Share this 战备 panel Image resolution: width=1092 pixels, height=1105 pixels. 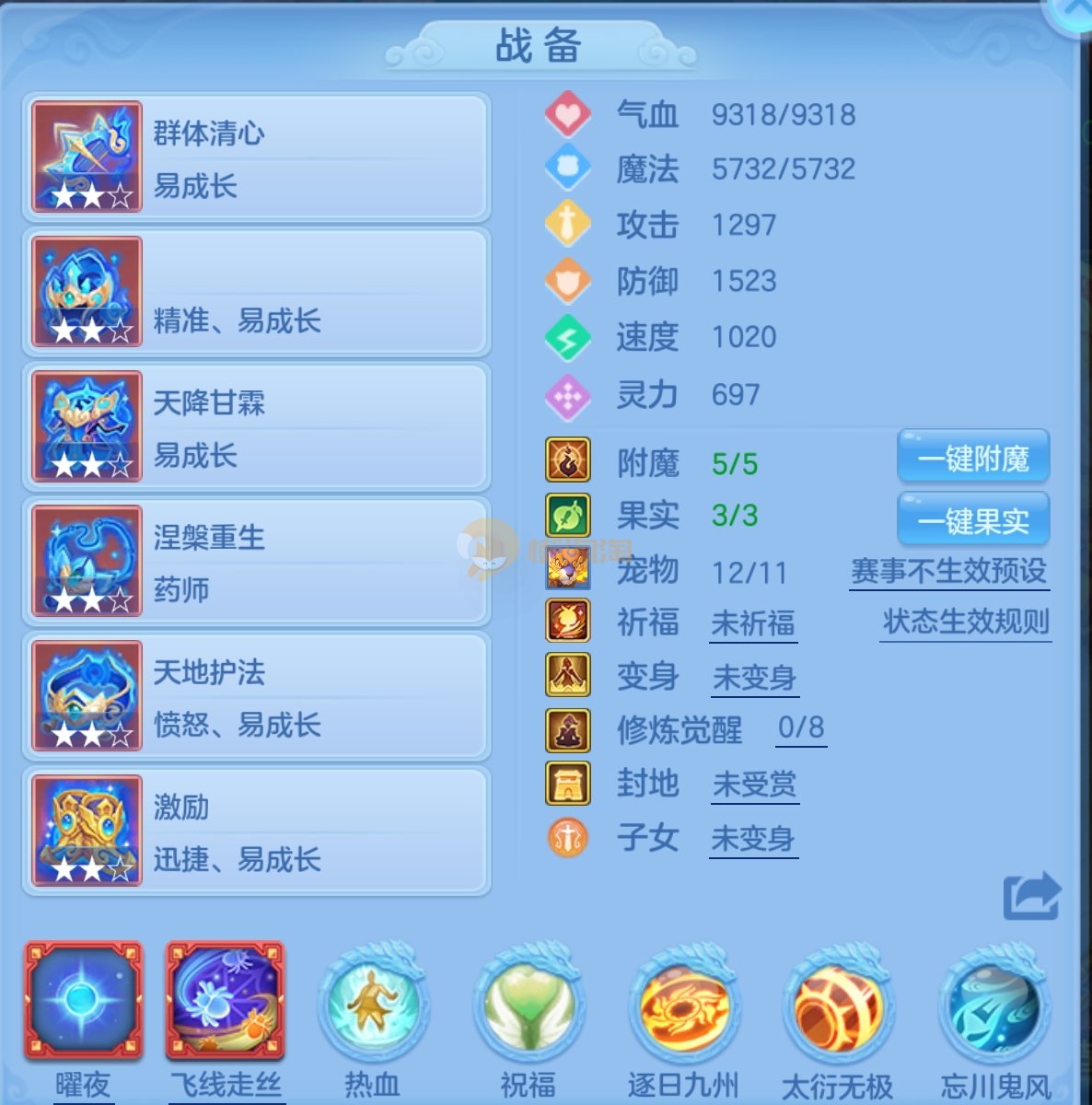[x=1031, y=895]
